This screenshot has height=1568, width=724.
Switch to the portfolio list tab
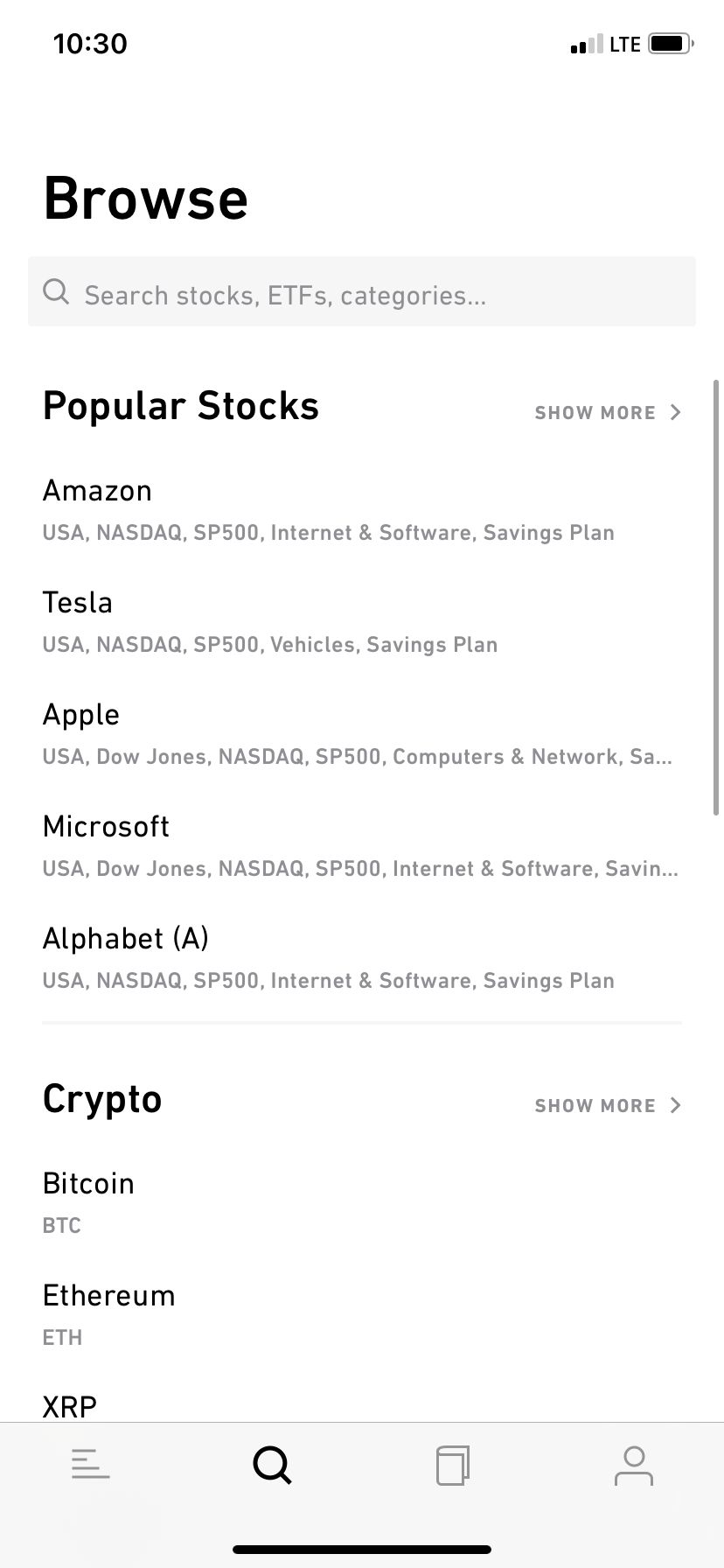coord(91,1465)
